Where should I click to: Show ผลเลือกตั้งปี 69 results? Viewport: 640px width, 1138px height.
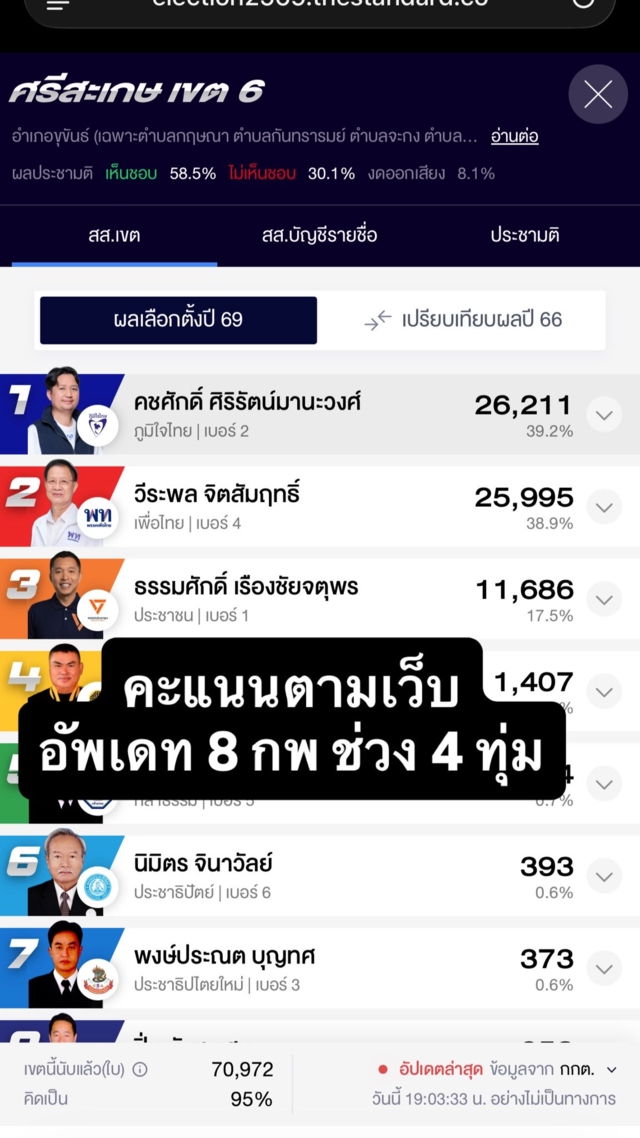click(x=178, y=320)
